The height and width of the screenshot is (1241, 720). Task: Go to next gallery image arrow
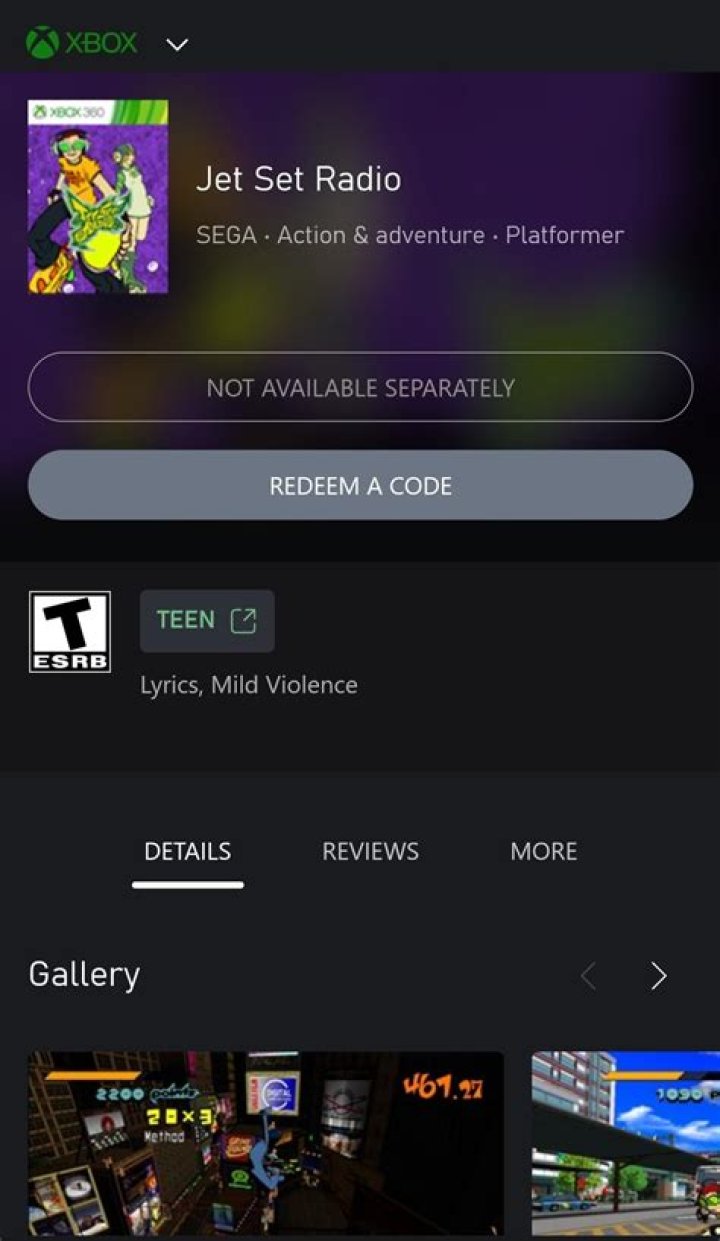point(658,976)
